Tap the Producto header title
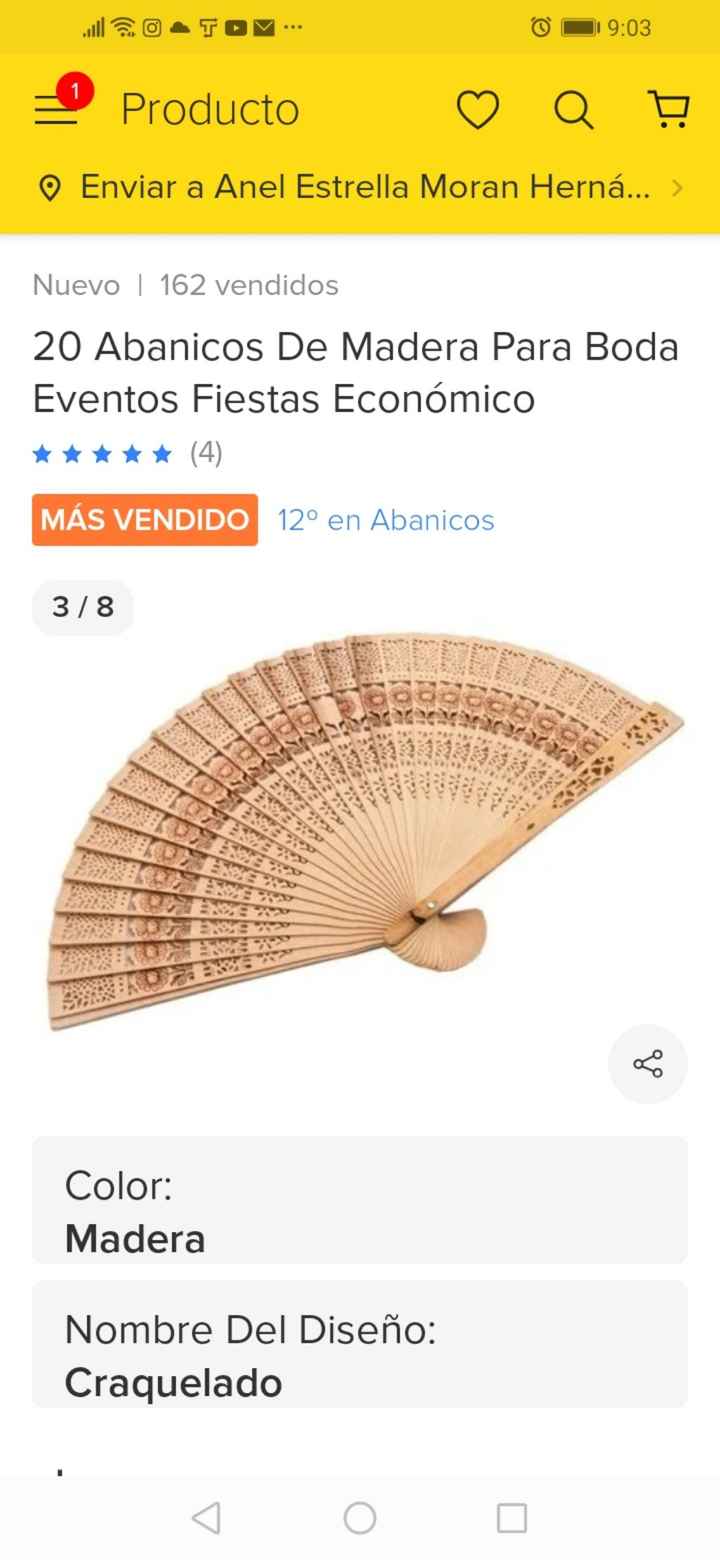The height and width of the screenshot is (1560, 720). tap(208, 108)
